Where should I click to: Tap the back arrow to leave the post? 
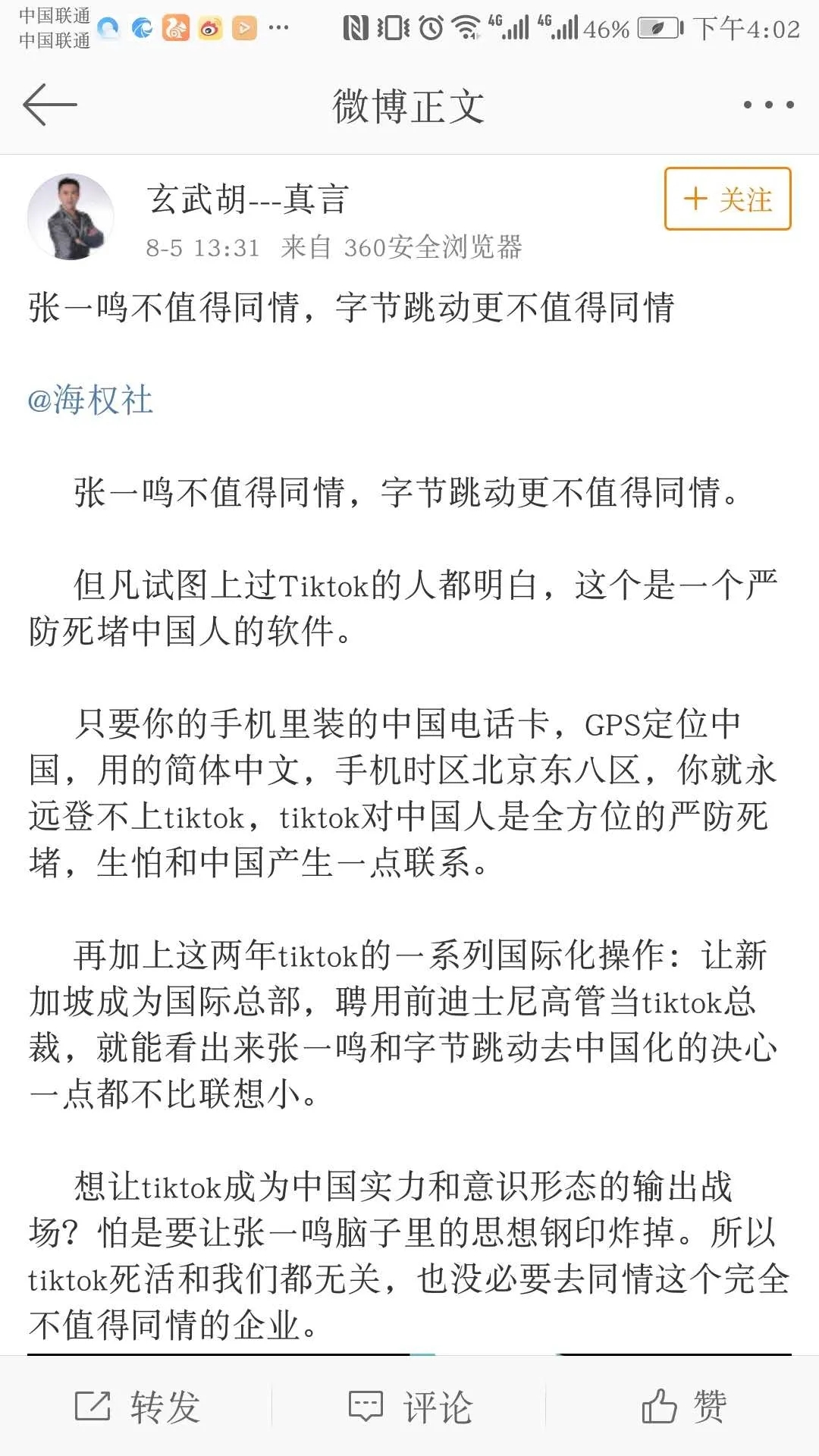[49, 106]
